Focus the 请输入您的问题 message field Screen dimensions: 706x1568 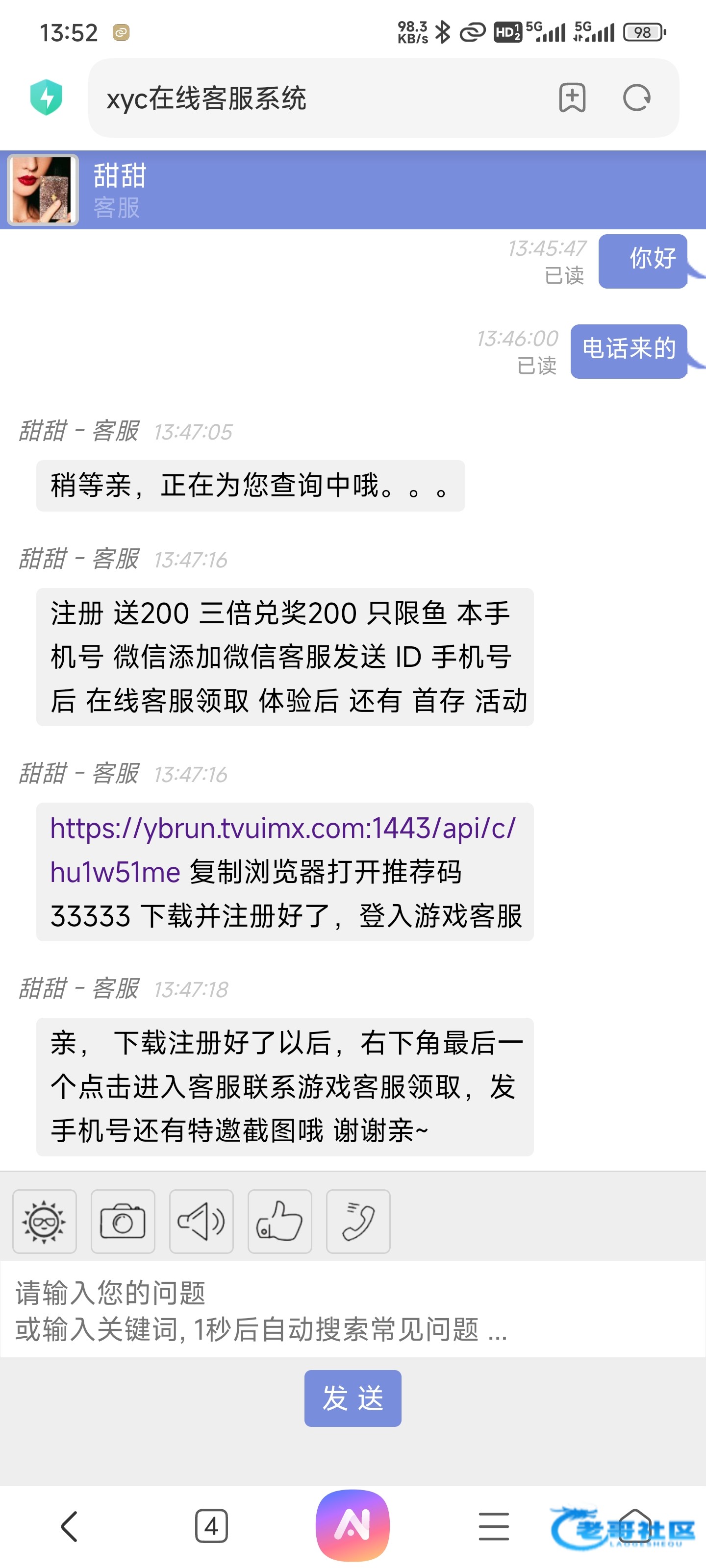(x=353, y=1309)
